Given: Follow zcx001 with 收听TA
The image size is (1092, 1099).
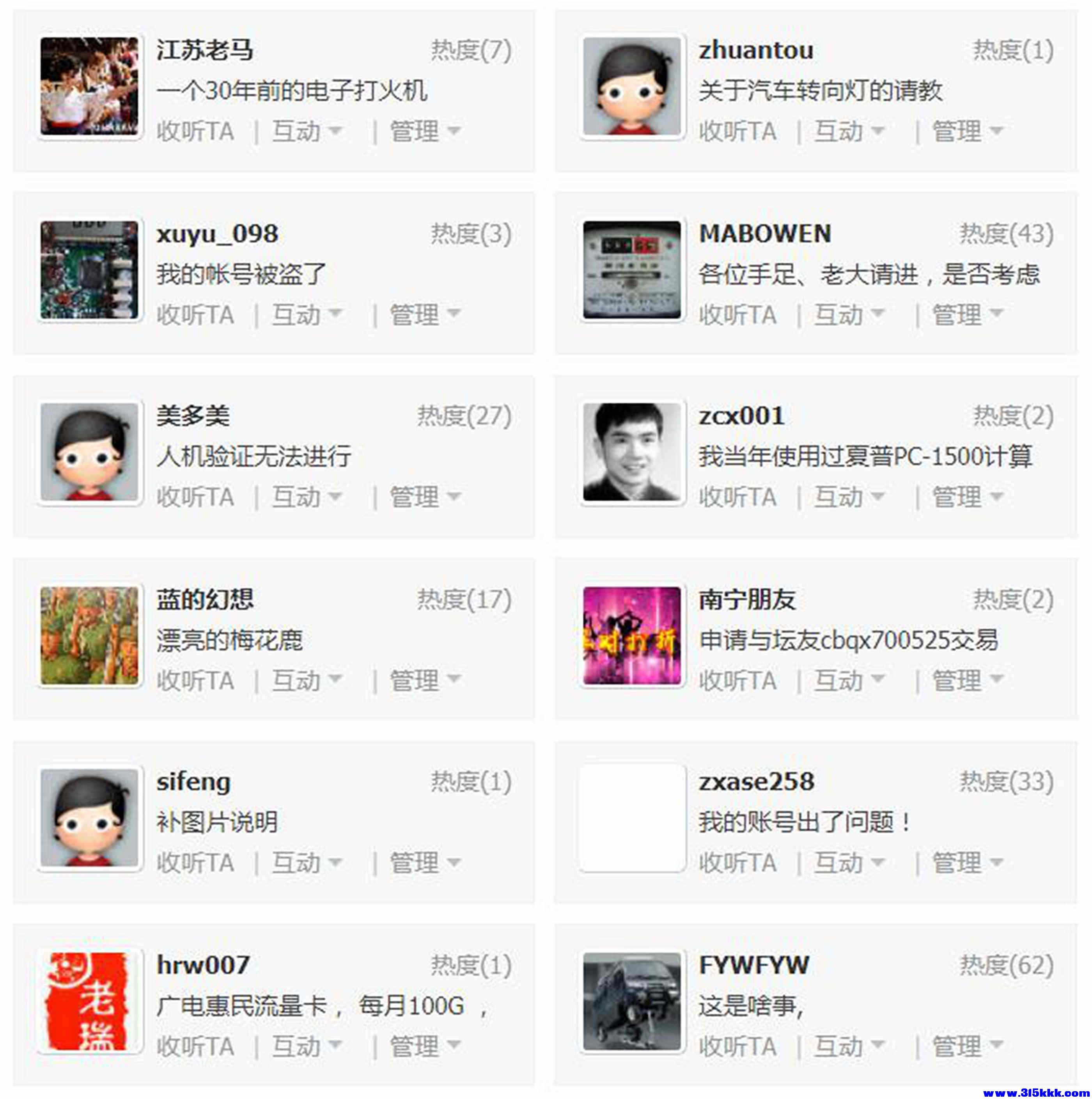Looking at the screenshot, I should pos(737,497).
